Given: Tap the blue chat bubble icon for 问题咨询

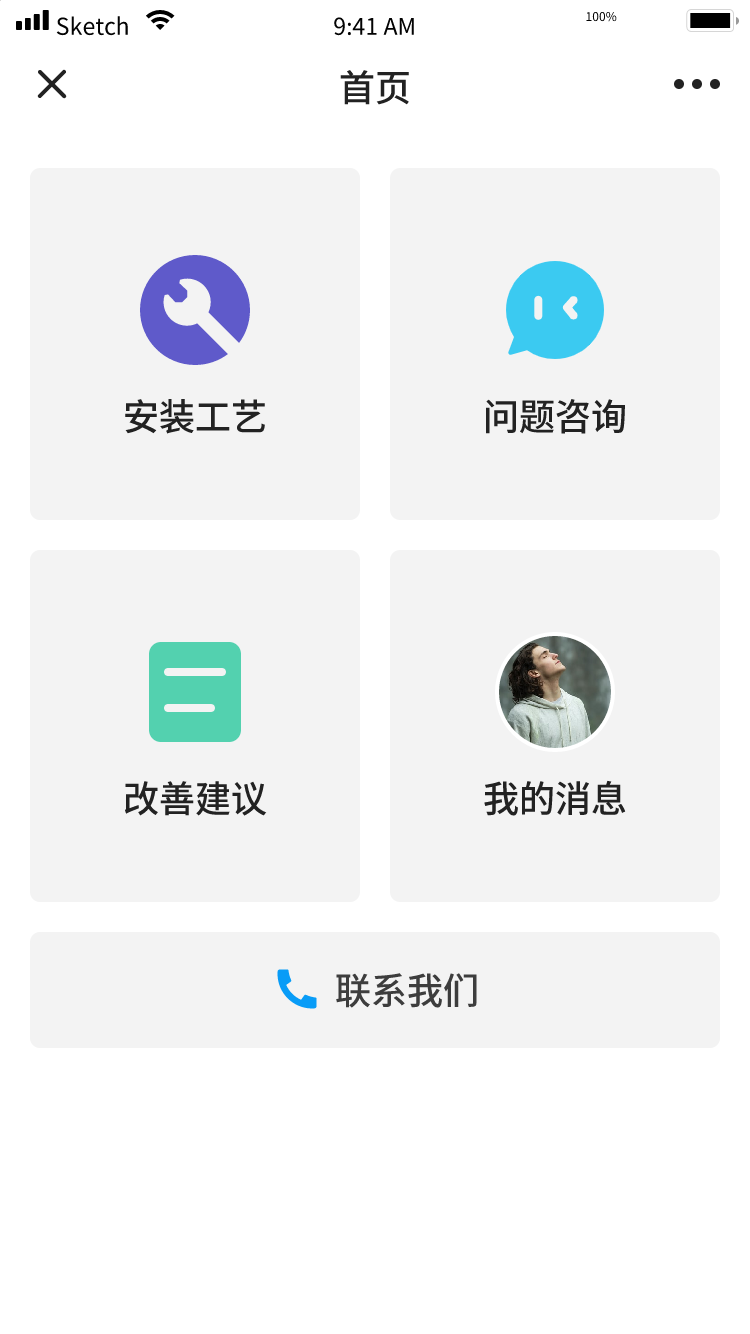Looking at the screenshot, I should coord(555,310).
